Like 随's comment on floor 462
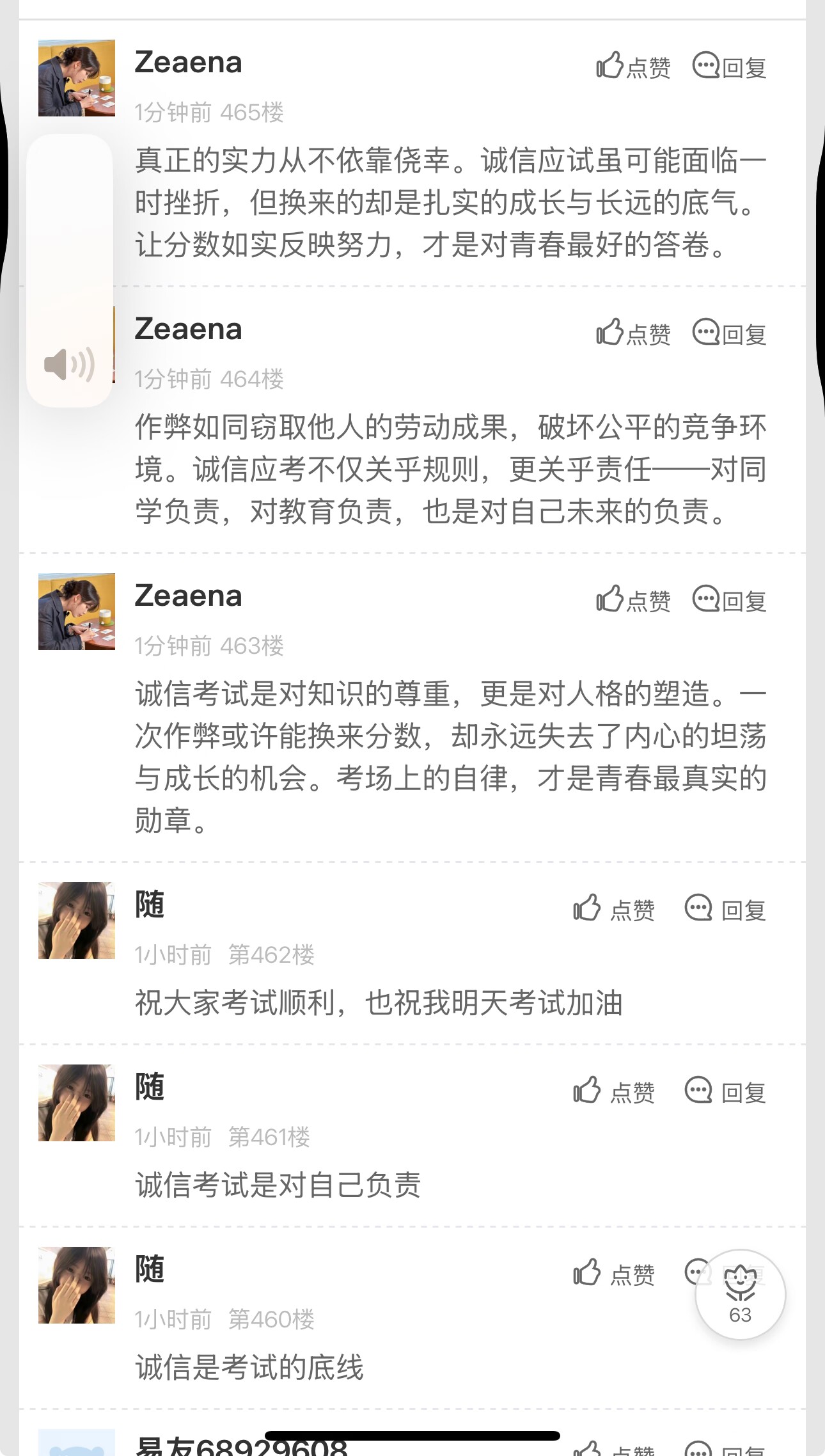This screenshot has width=825, height=1456. pyautogui.click(x=613, y=908)
